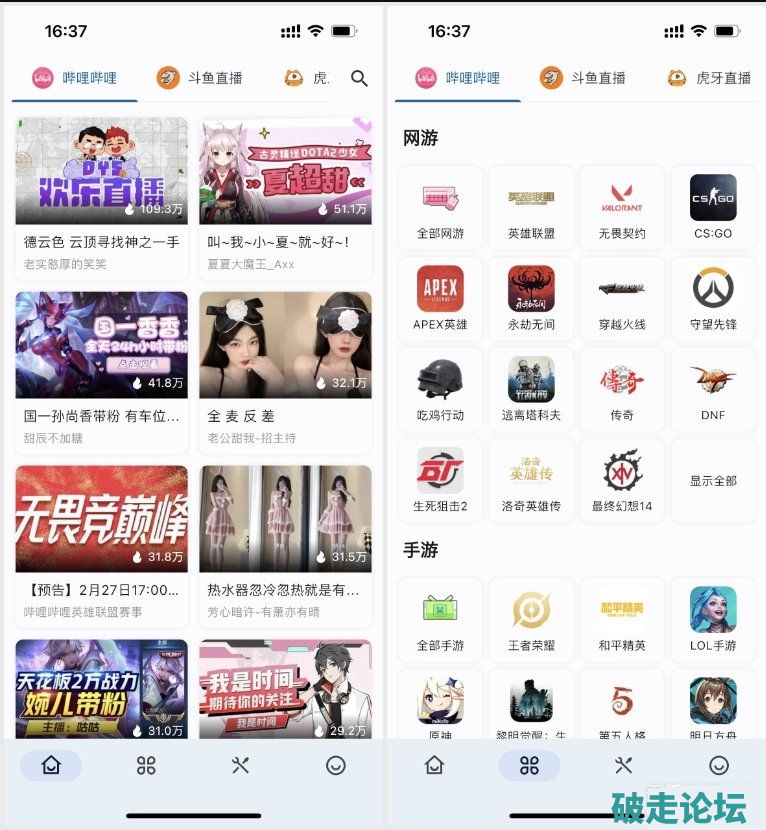The height and width of the screenshot is (830, 766).
Task: Select the 和平精英 category
Action: pos(622,619)
